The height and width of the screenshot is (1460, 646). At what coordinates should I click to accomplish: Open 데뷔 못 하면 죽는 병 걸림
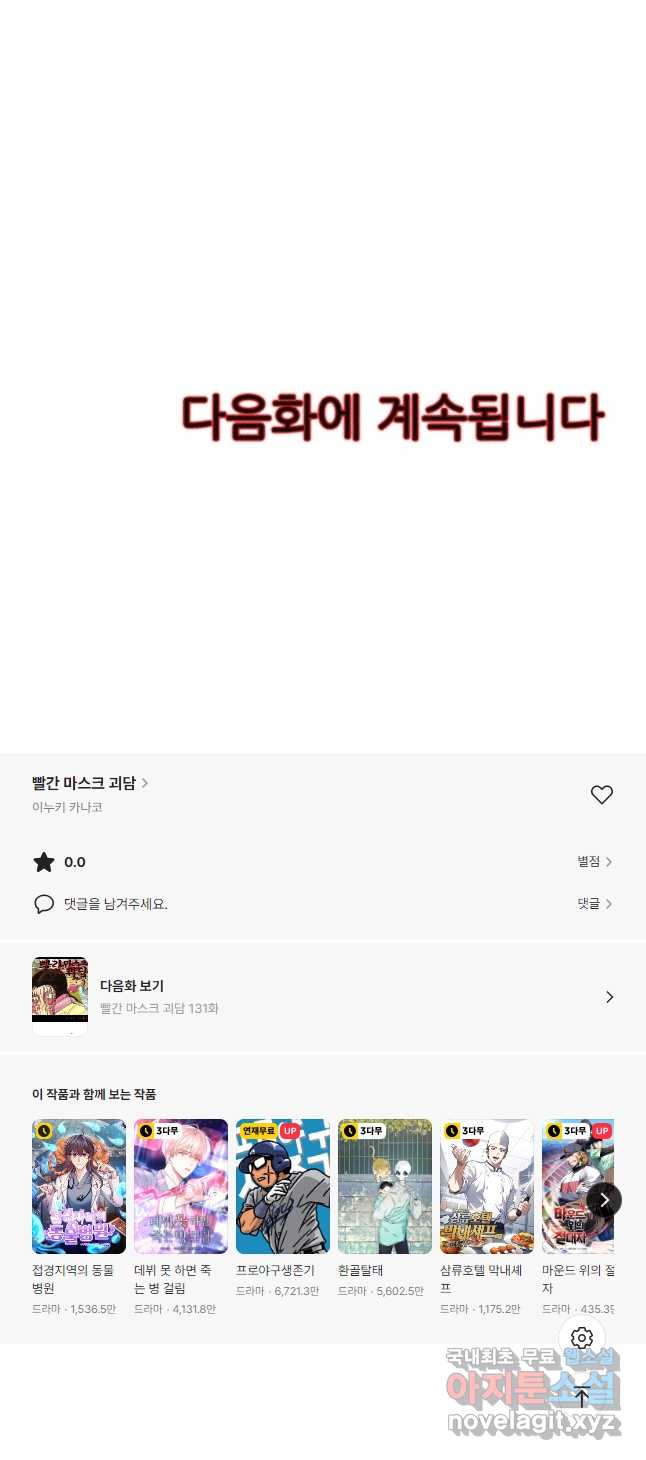coord(181,1187)
